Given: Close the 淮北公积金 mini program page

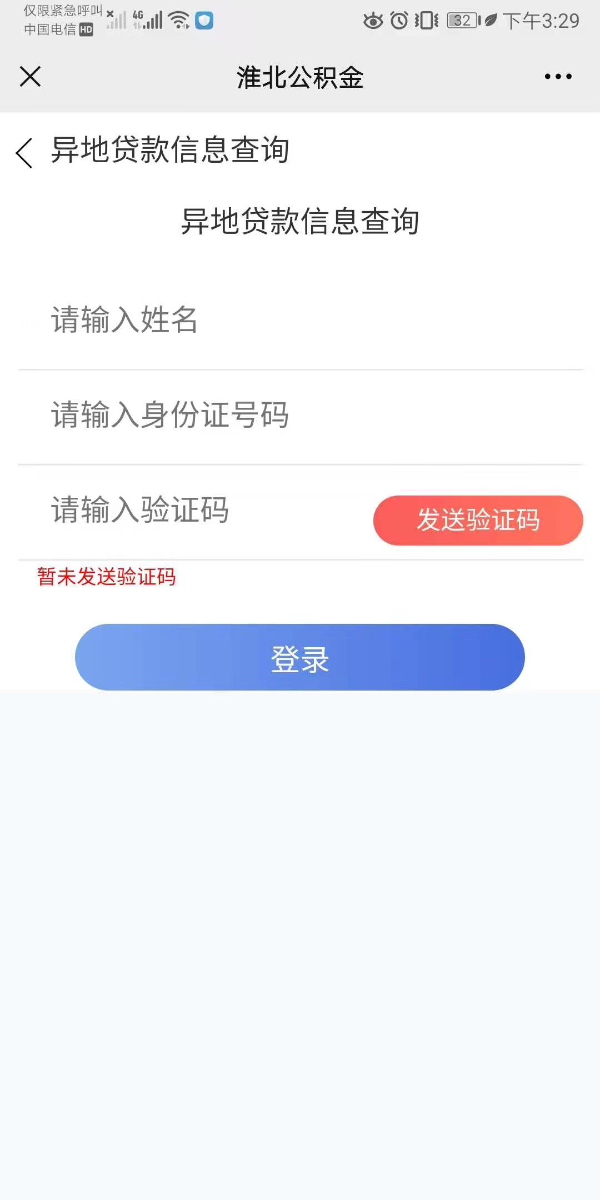Looking at the screenshot, I should (x=31, y=77).
